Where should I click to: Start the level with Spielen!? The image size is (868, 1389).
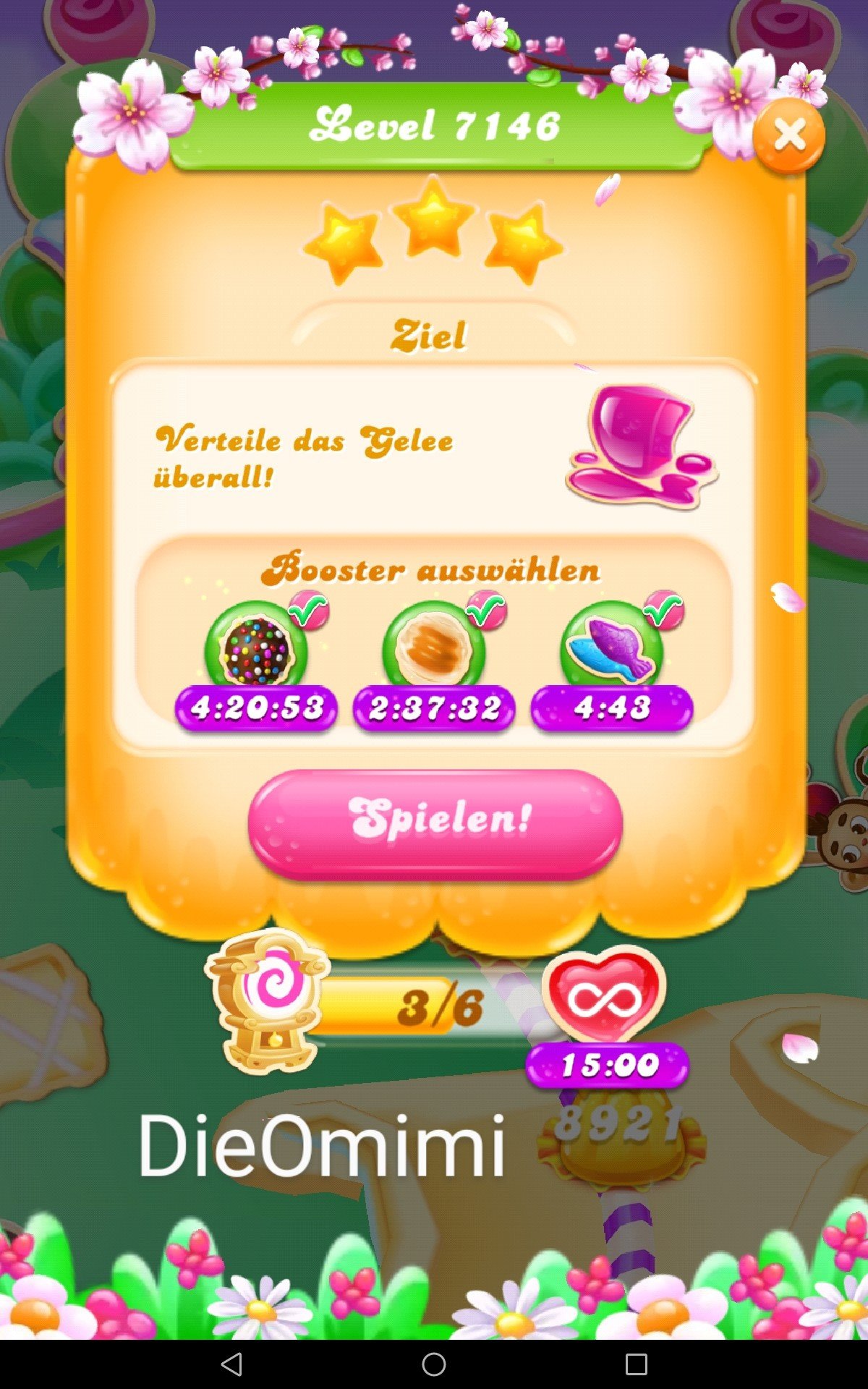tap(435, 824)
